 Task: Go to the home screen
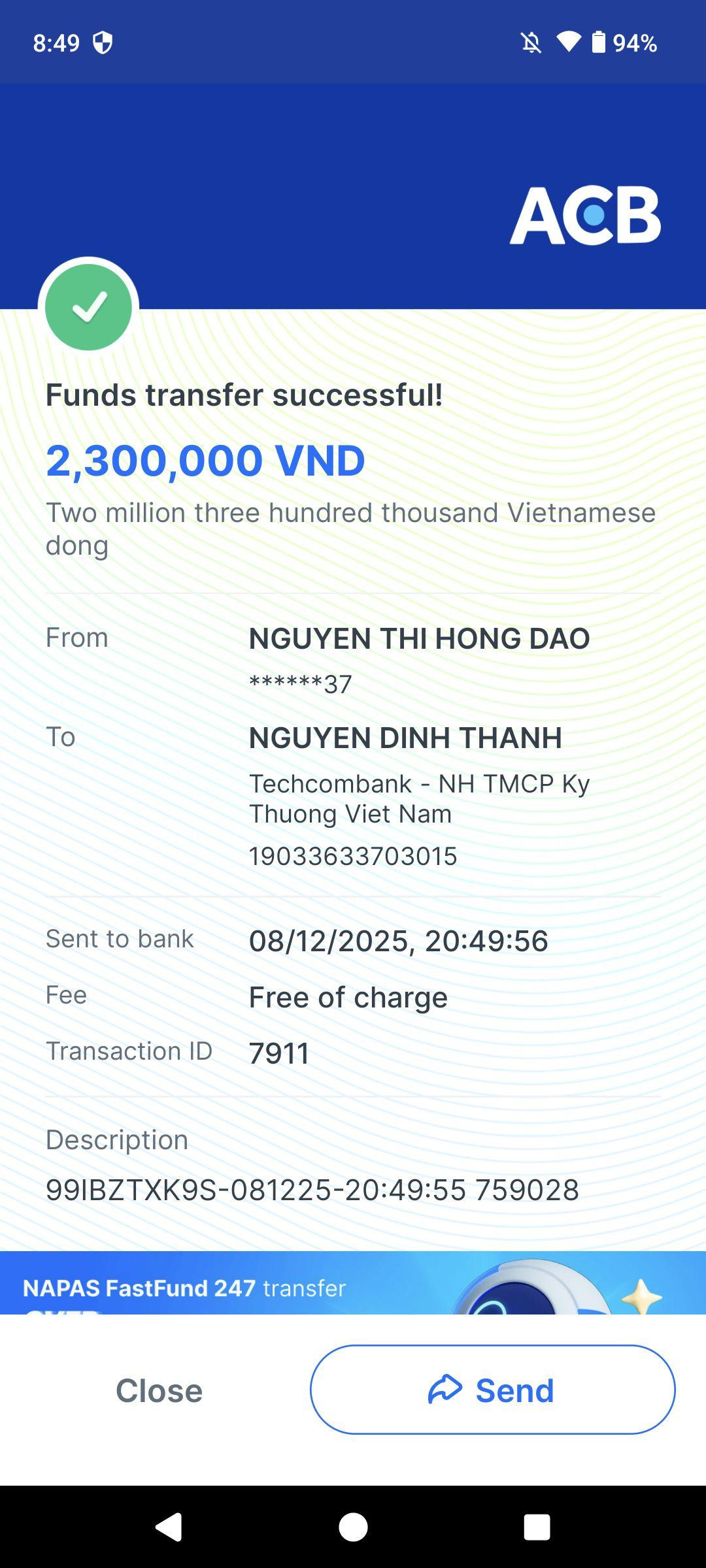pos(353,1527)
